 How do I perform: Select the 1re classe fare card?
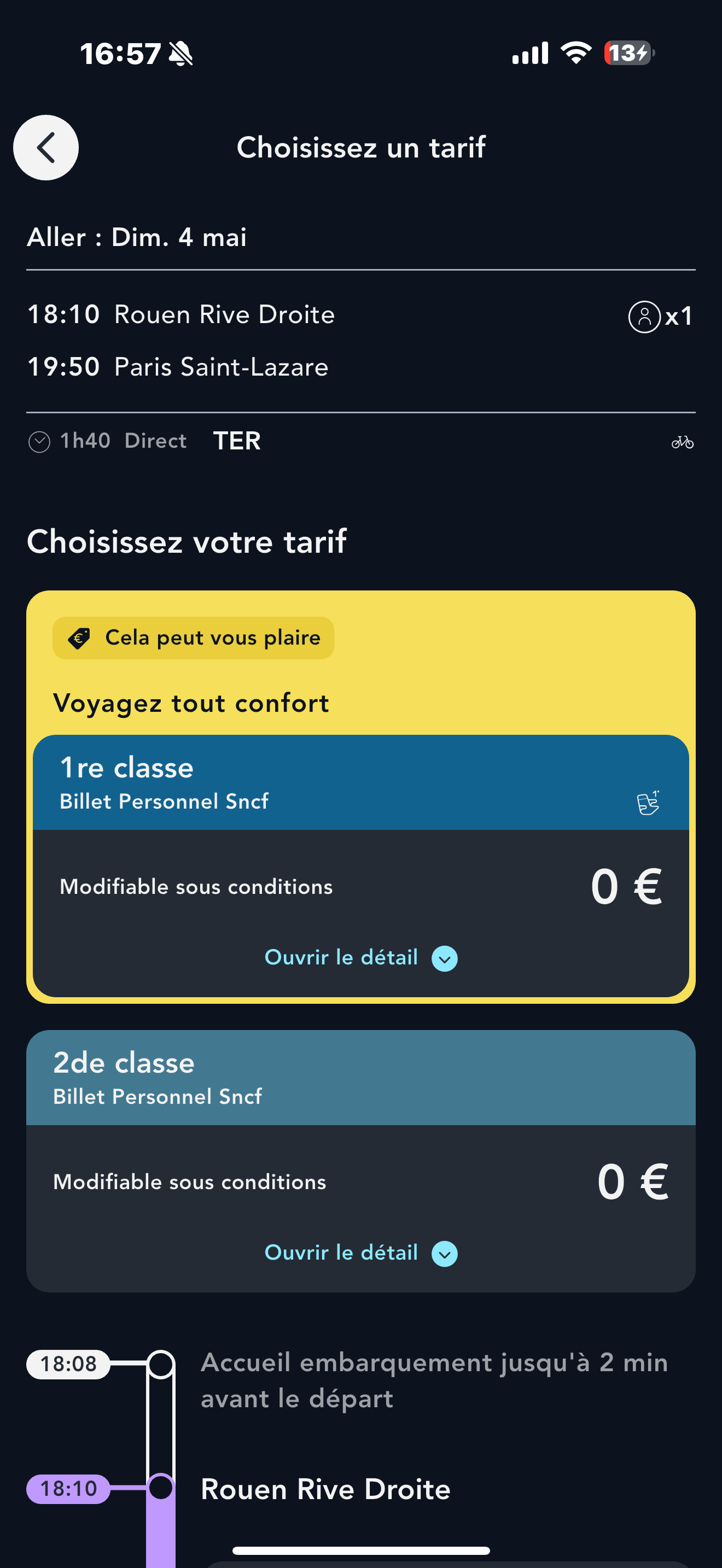pyautogui.click(x=360, y=865)
